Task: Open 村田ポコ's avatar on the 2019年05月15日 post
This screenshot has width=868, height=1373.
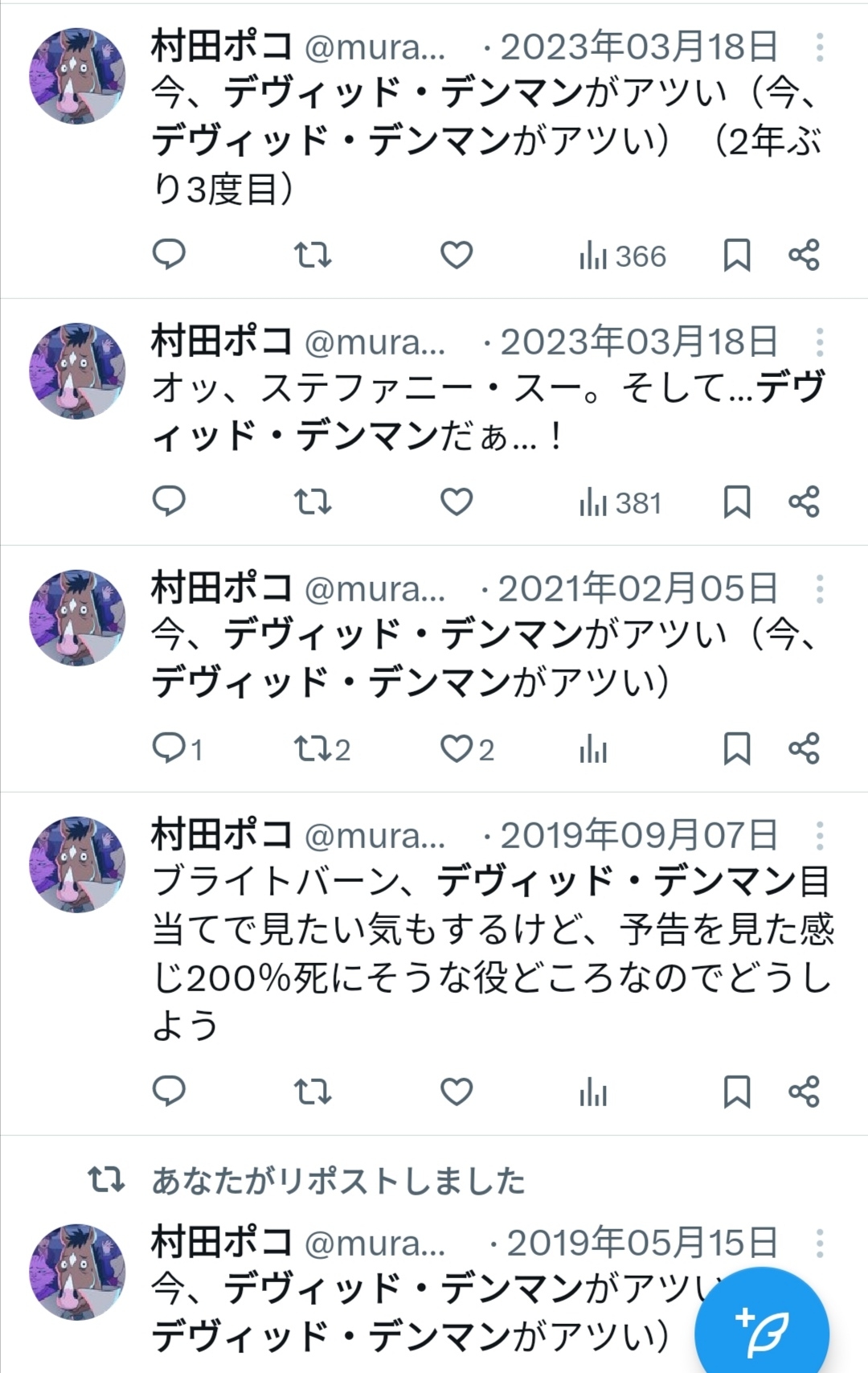Action: tap(77, 1272)
